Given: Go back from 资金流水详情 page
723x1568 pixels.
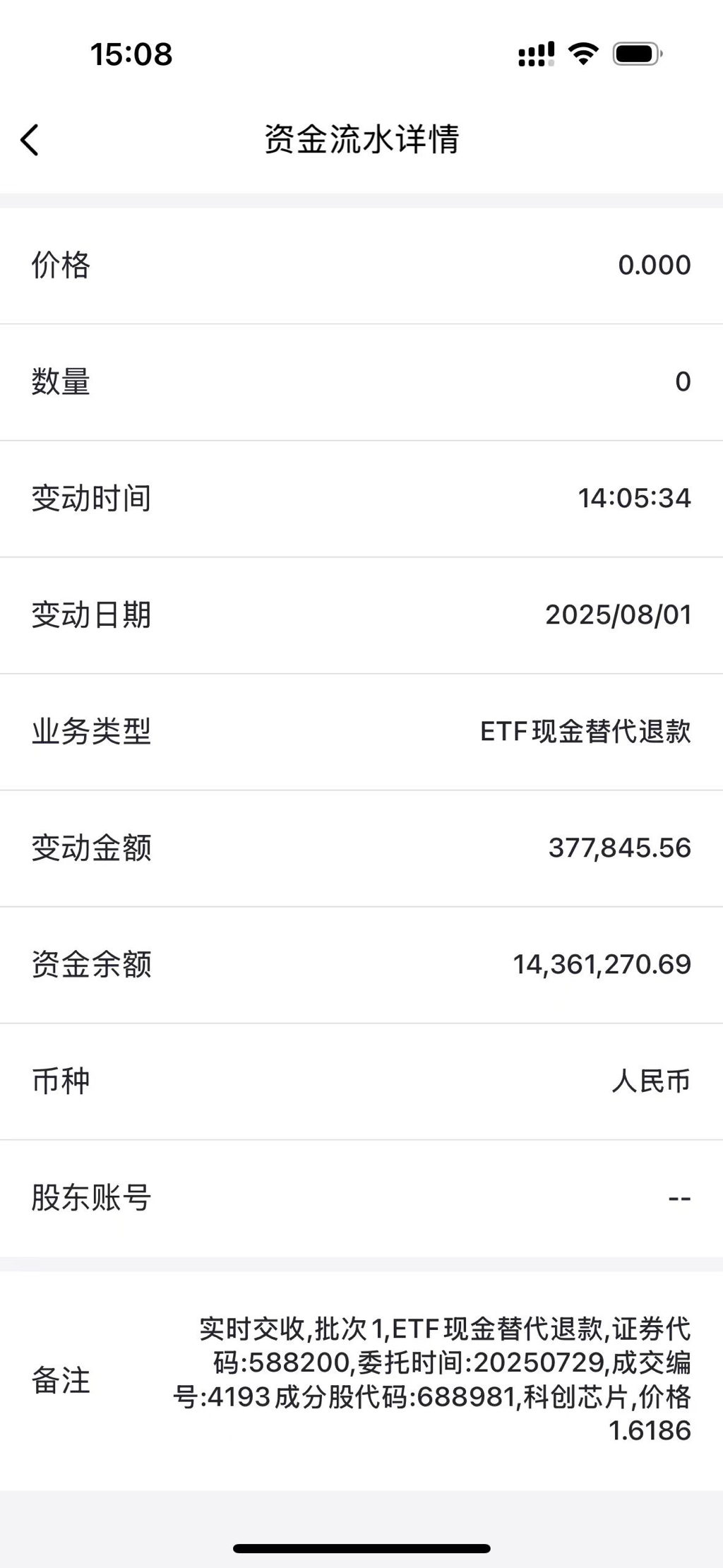Looking at the screenshot, I should 30,140.
